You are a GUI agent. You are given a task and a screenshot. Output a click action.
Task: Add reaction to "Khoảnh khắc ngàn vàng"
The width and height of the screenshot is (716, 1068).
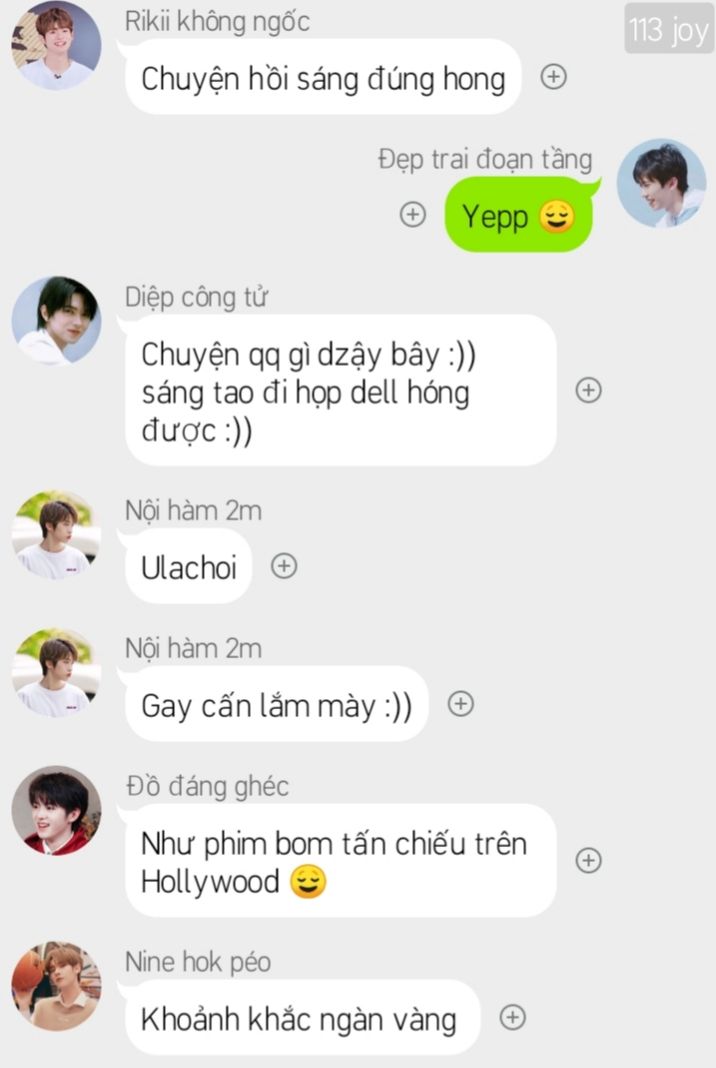(x=512, y=1018)
